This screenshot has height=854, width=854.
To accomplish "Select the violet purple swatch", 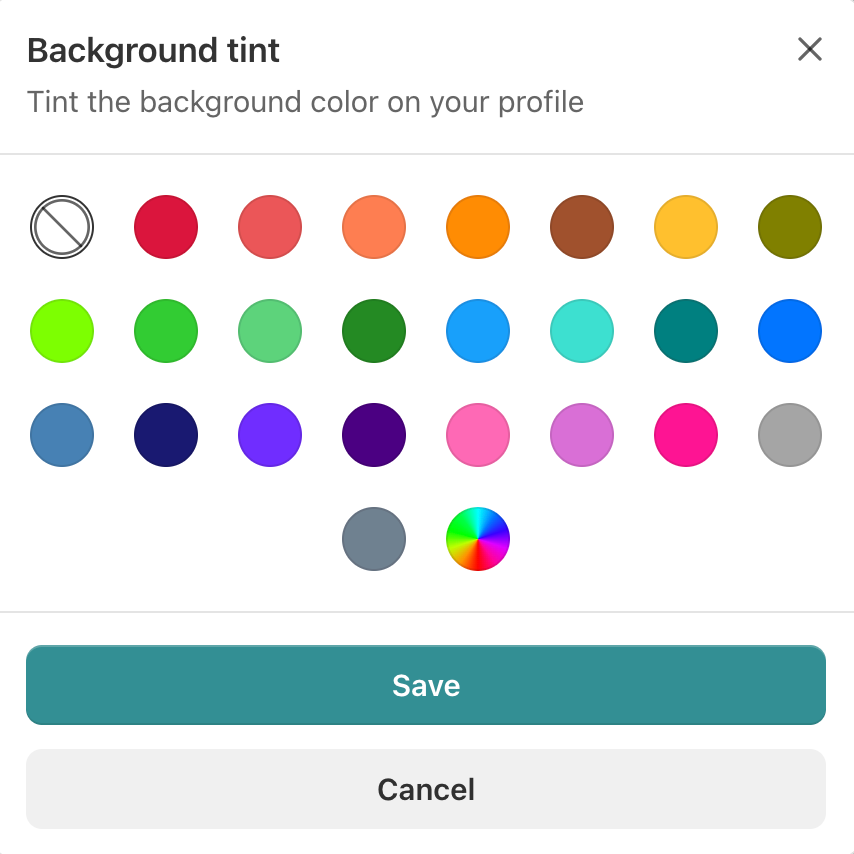I will [270, 435].
